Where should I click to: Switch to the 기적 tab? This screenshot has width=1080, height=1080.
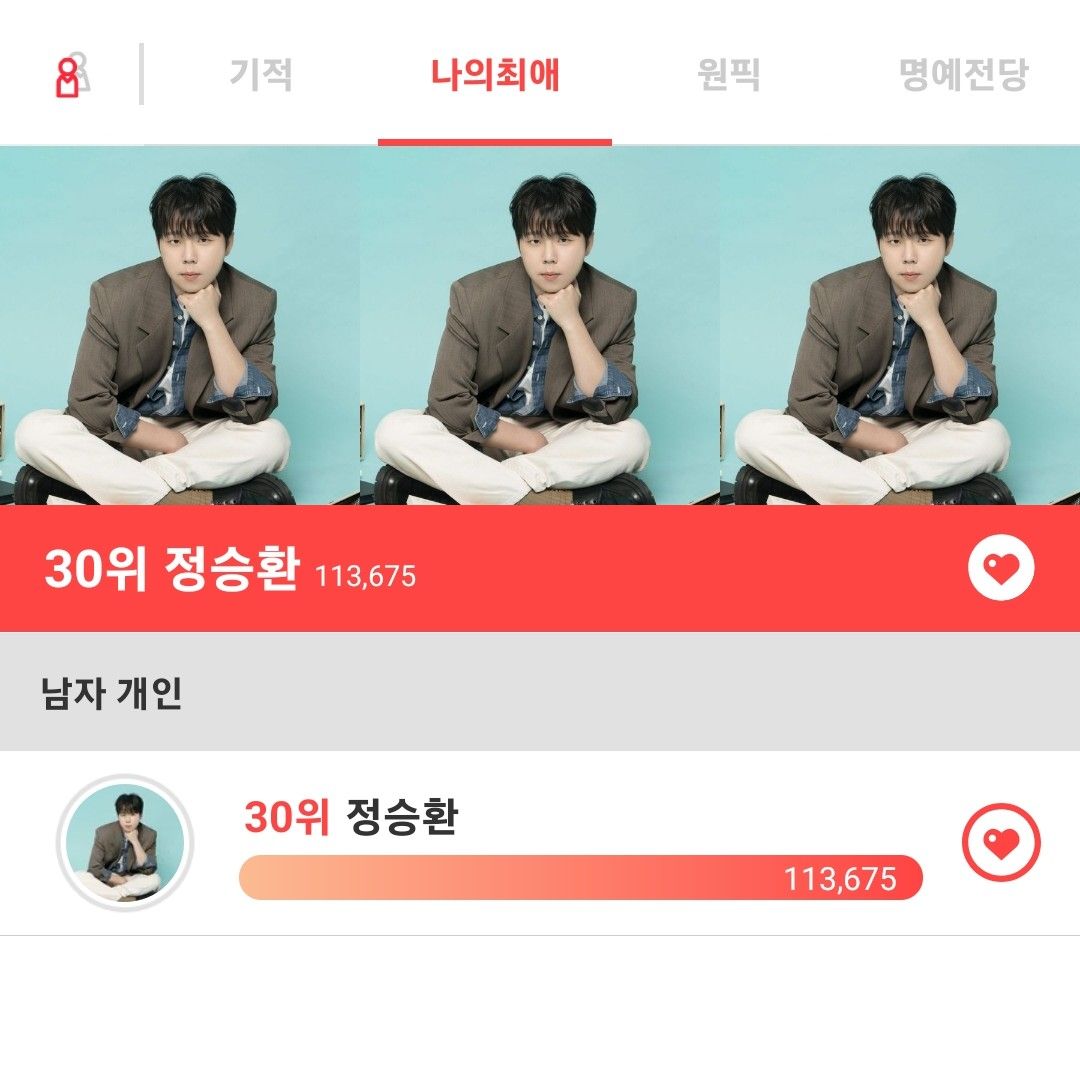pos(261,75)
